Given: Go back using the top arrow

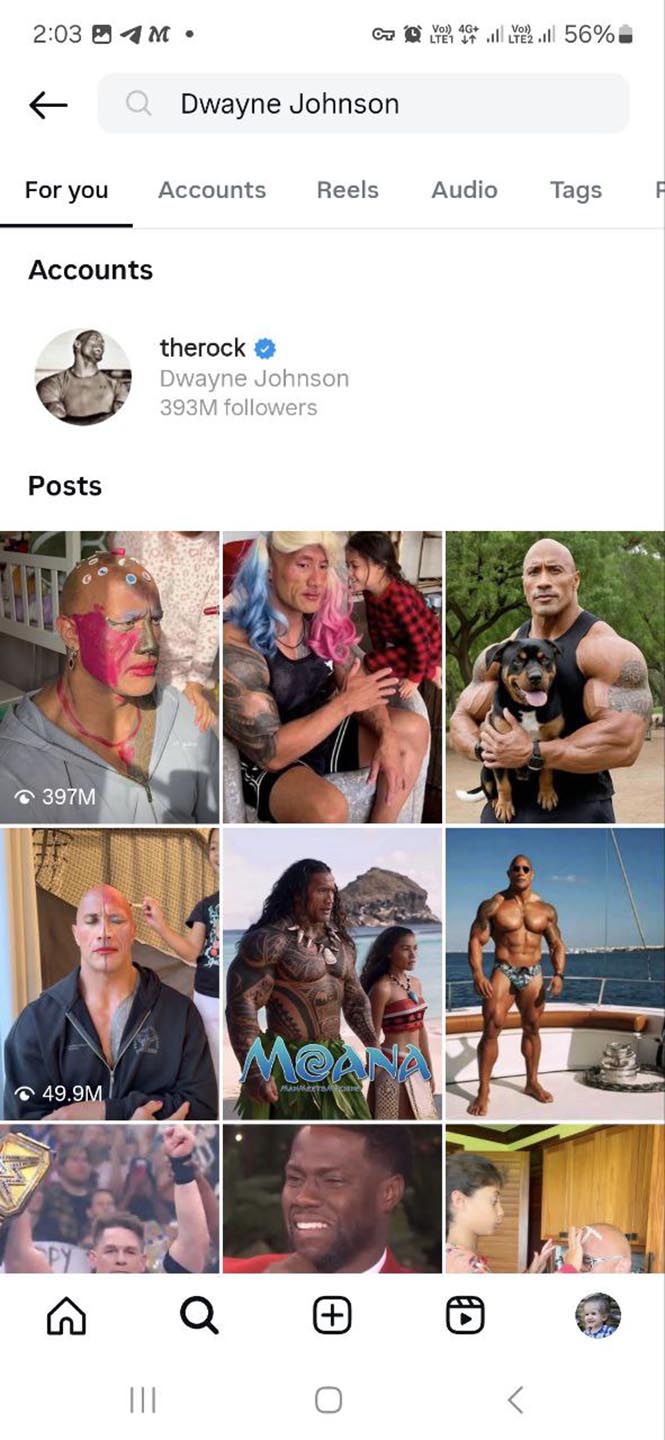Looking at the screenshot, I should click(48, 104).
